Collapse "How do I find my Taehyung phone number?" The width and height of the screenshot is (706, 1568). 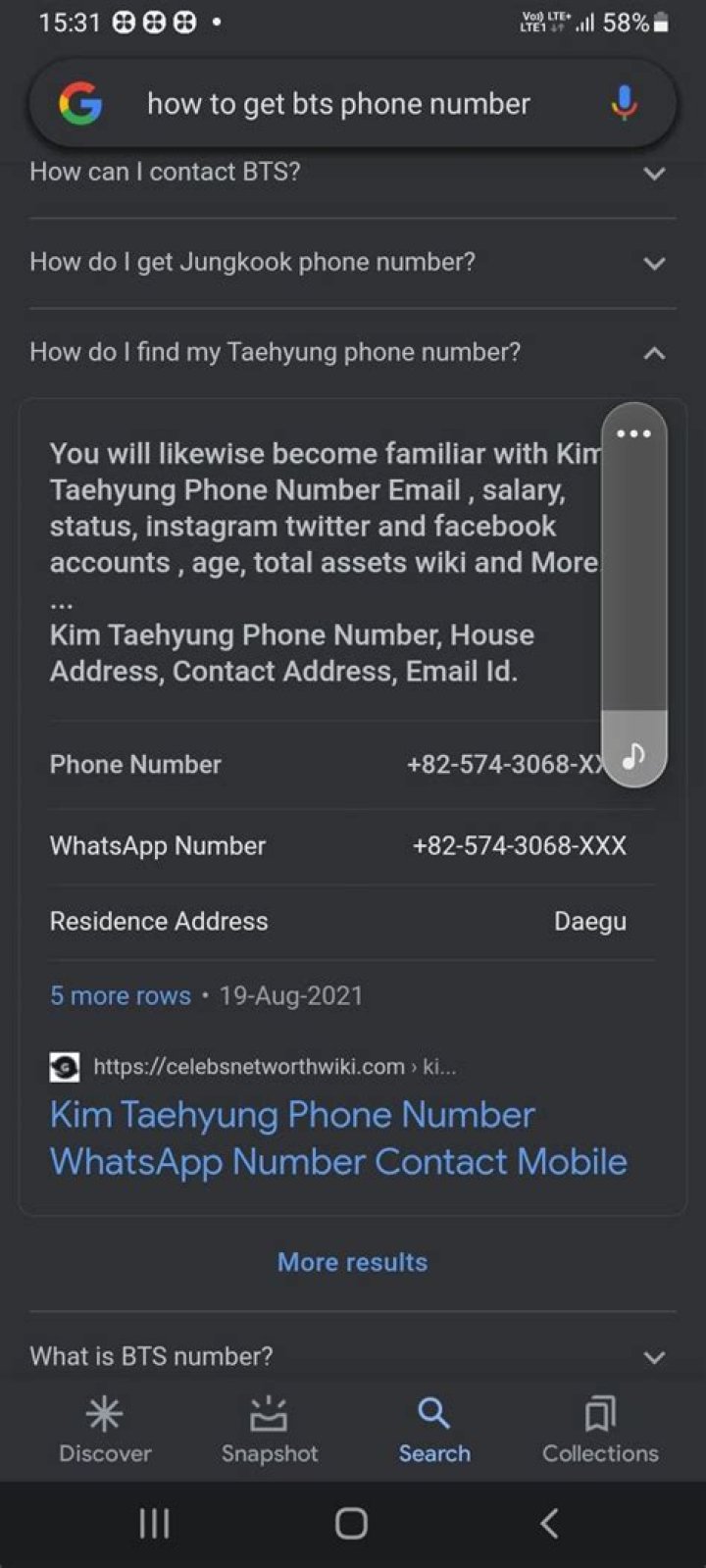[x=654, y=353]
